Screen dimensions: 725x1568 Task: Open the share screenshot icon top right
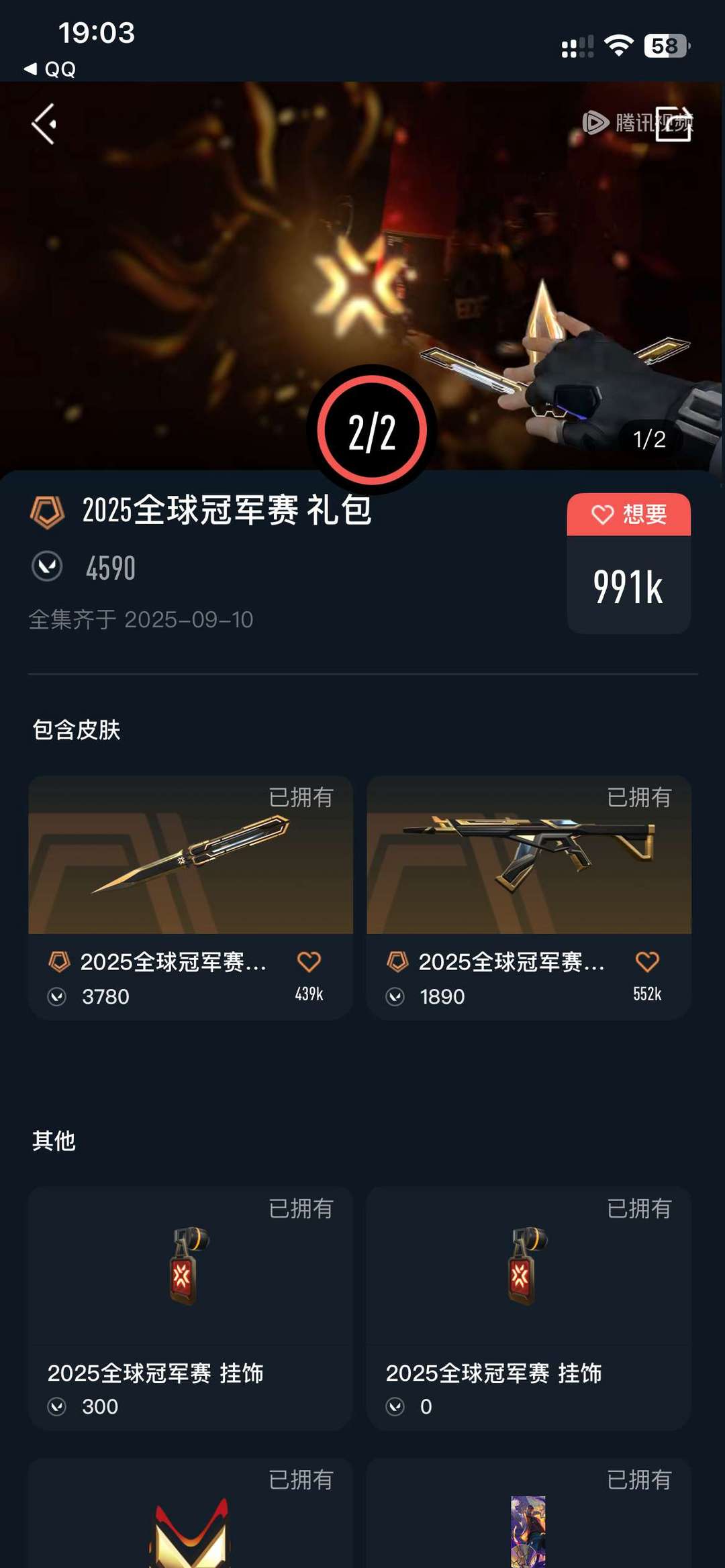[x=675, y=125]
